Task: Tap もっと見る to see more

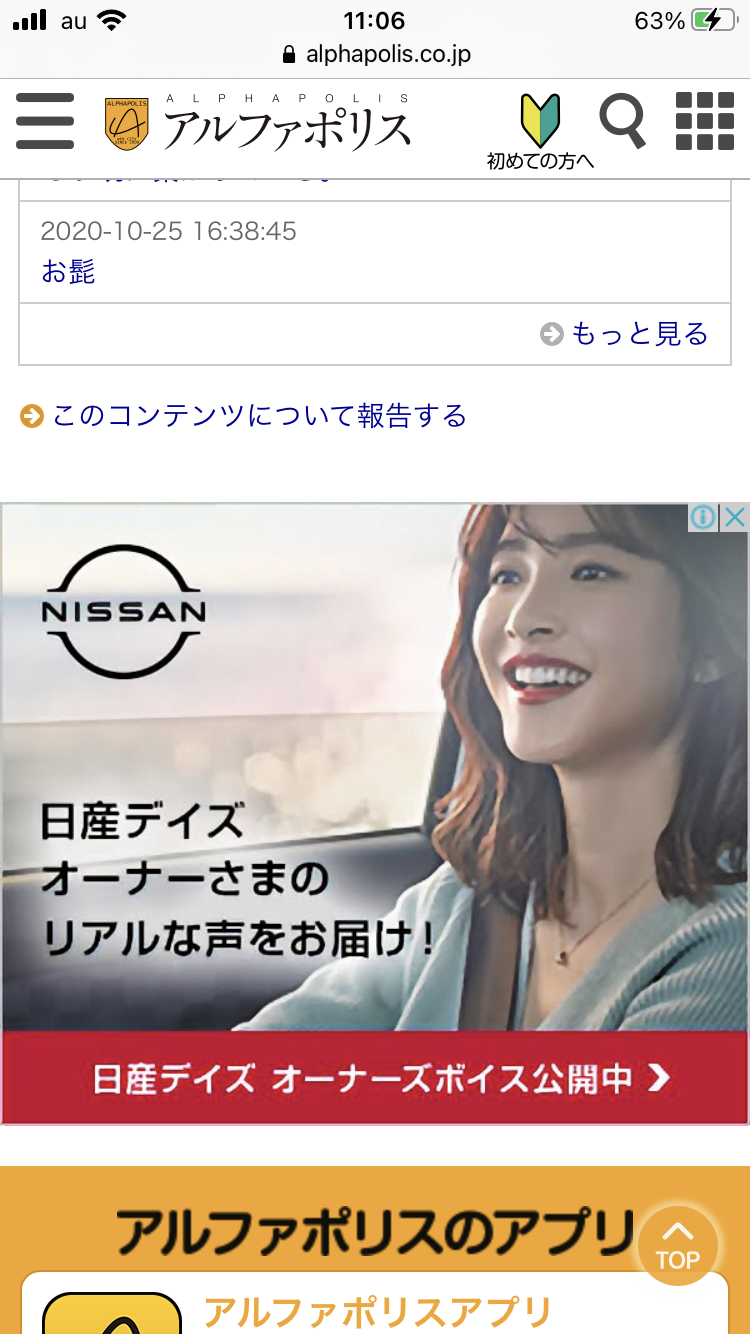Action: point(638,333)
